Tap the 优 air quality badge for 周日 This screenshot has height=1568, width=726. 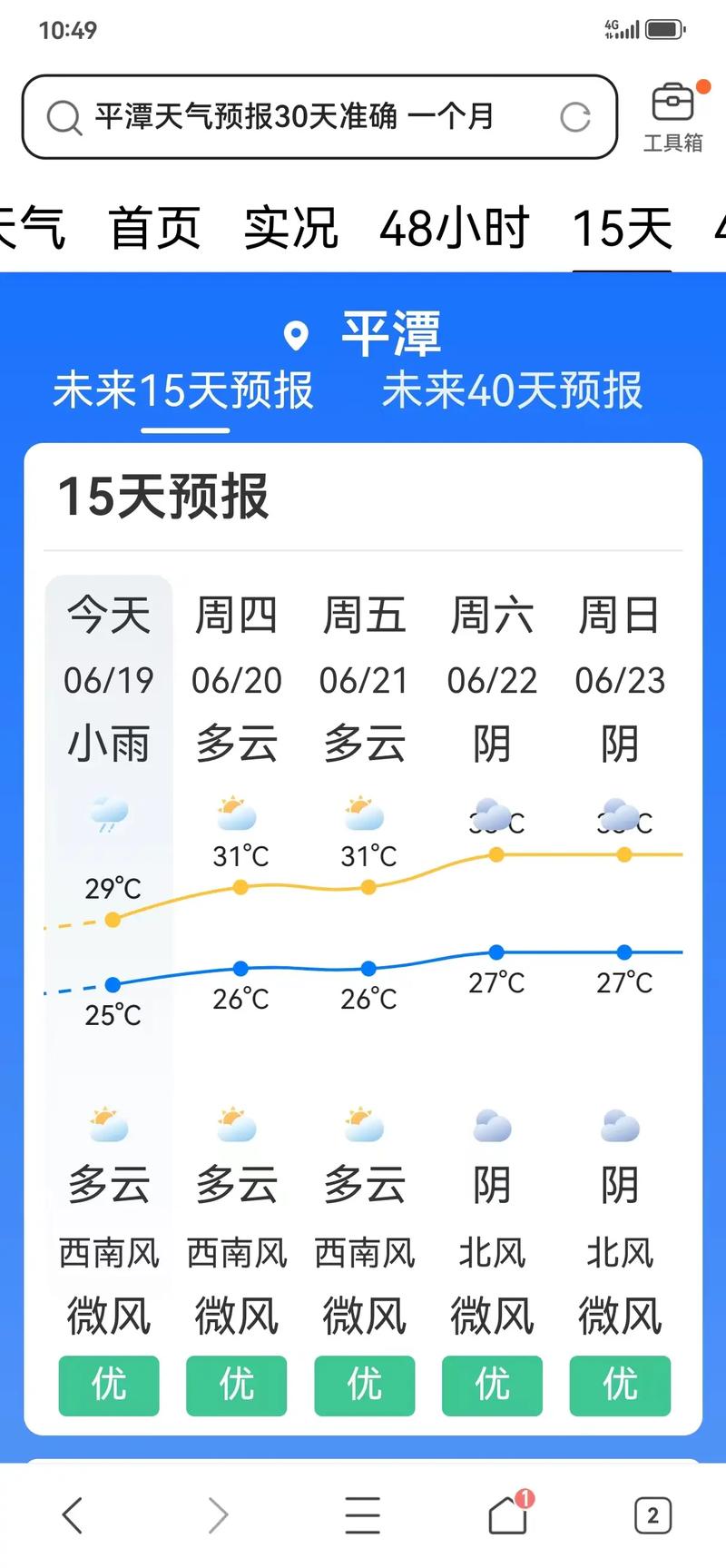(620, 1386)
